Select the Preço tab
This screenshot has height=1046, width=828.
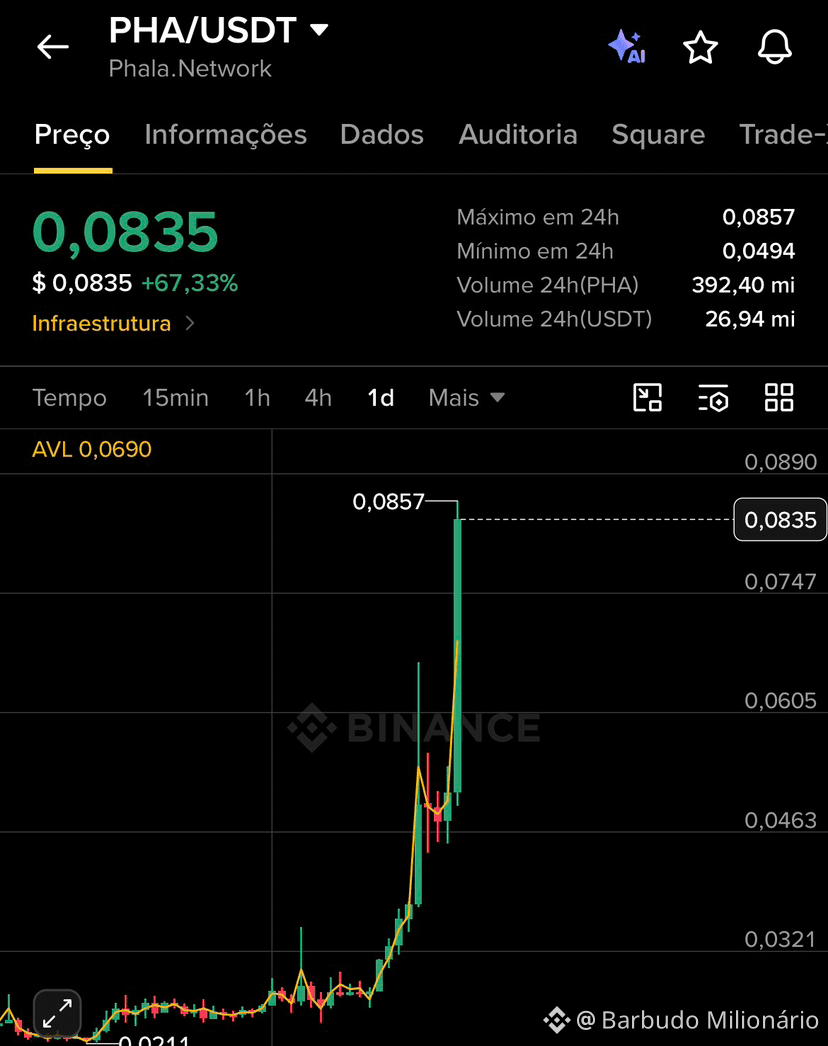click(72, 135)
